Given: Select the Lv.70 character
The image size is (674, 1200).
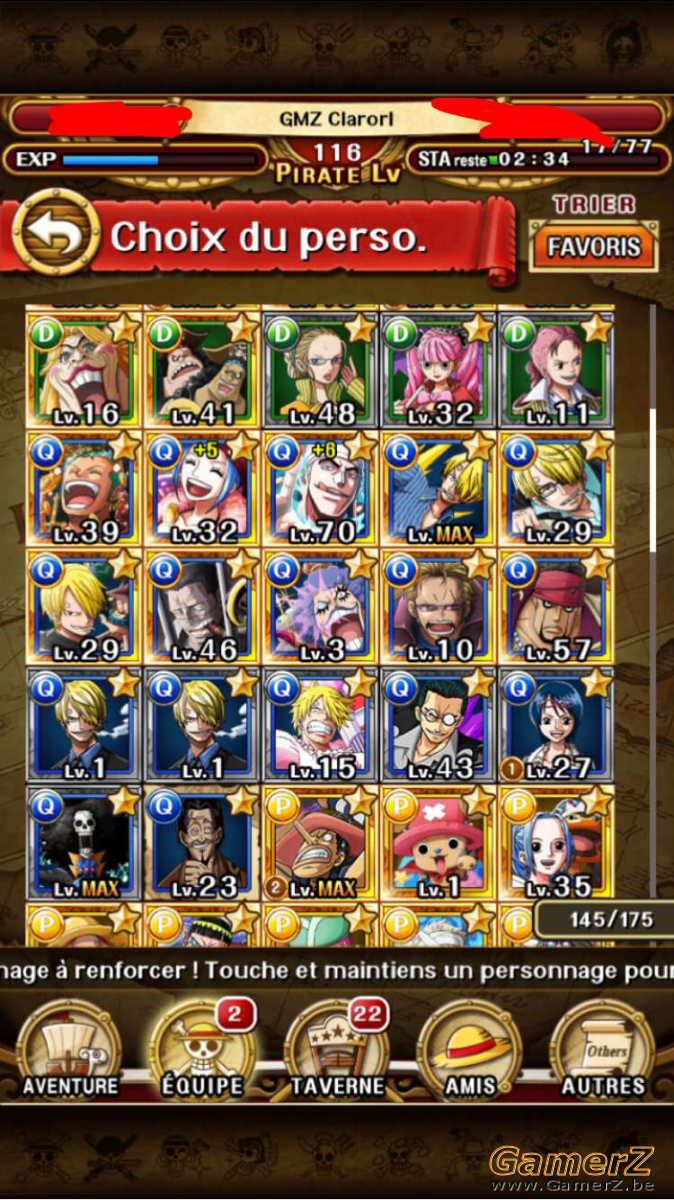Looking at the screenshot, I should [x=319, y=488].
